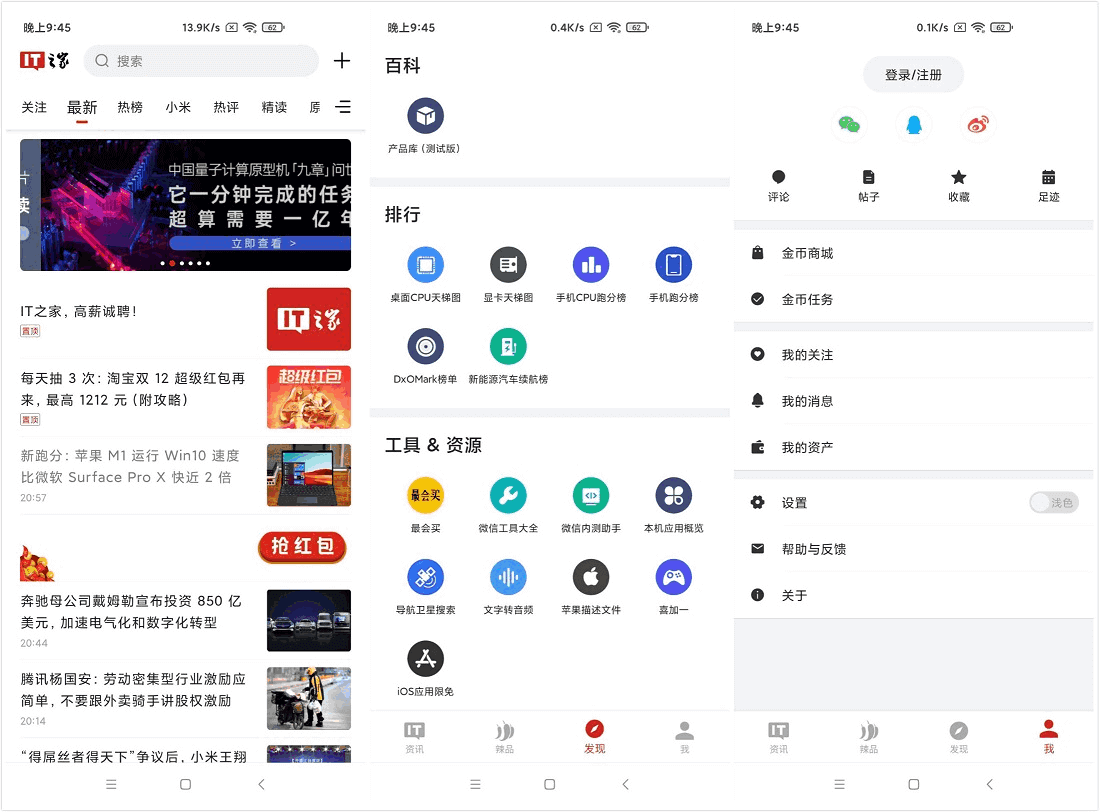1100x812 pixels.
Task: Open the channel list menu icon
Action: tap(343, 106)
